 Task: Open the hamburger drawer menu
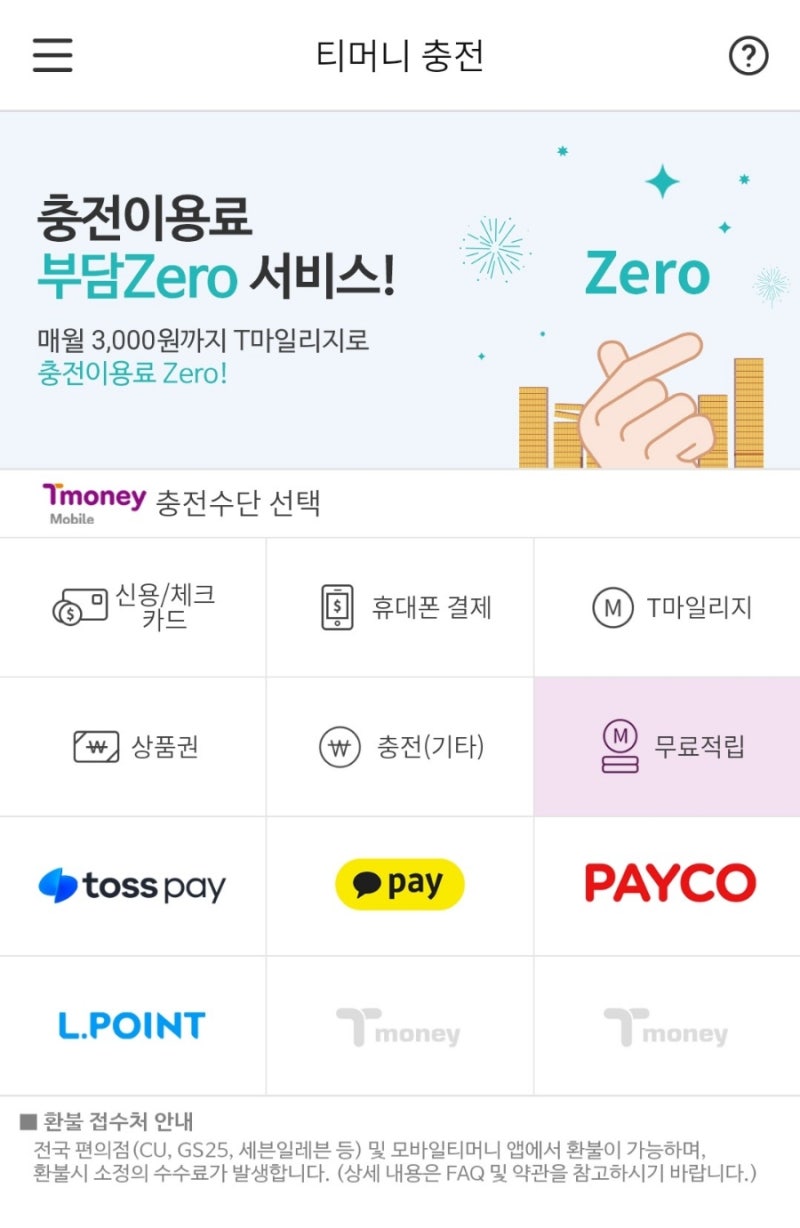point(53,55)
